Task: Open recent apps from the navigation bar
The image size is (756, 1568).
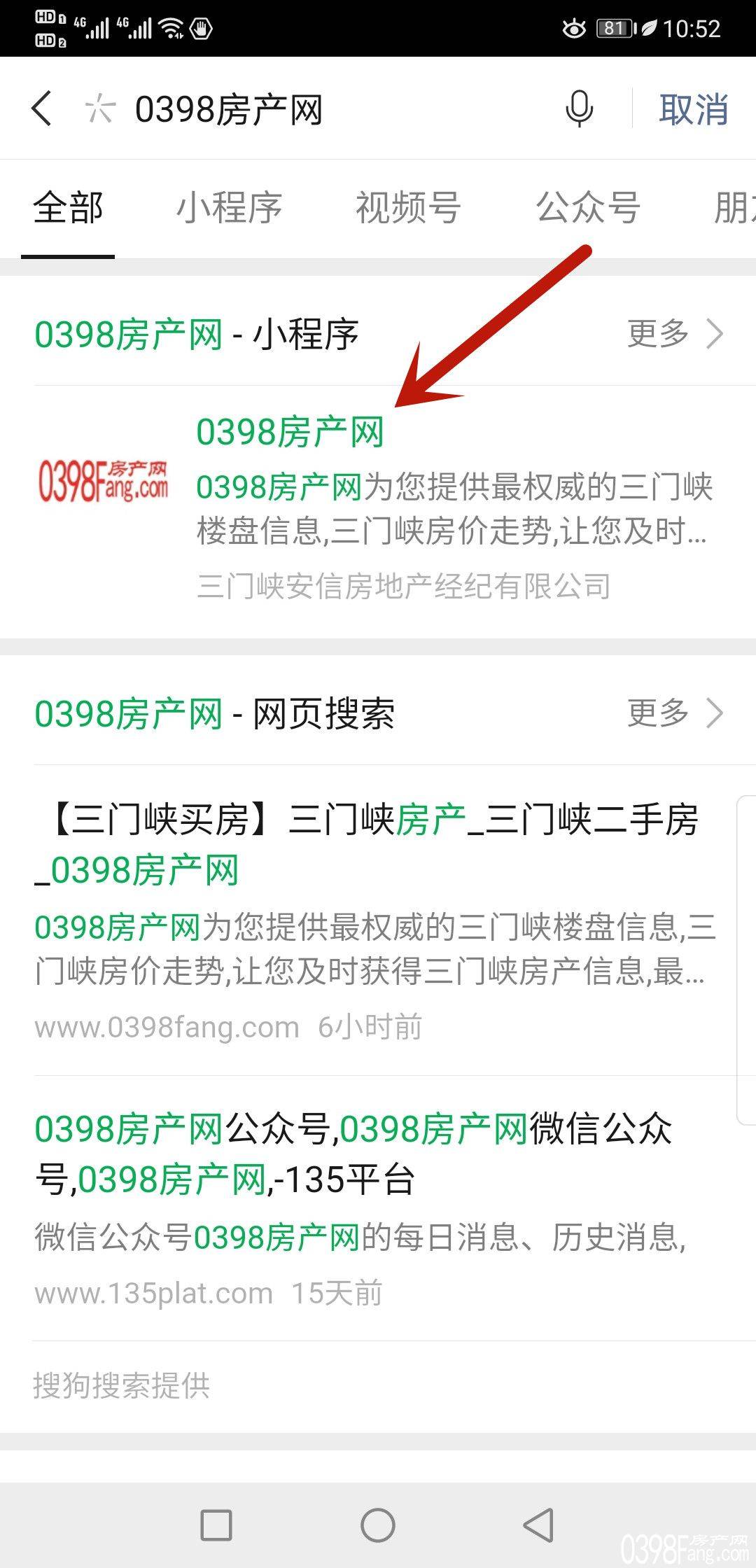Action: [x=216, y=1525]
